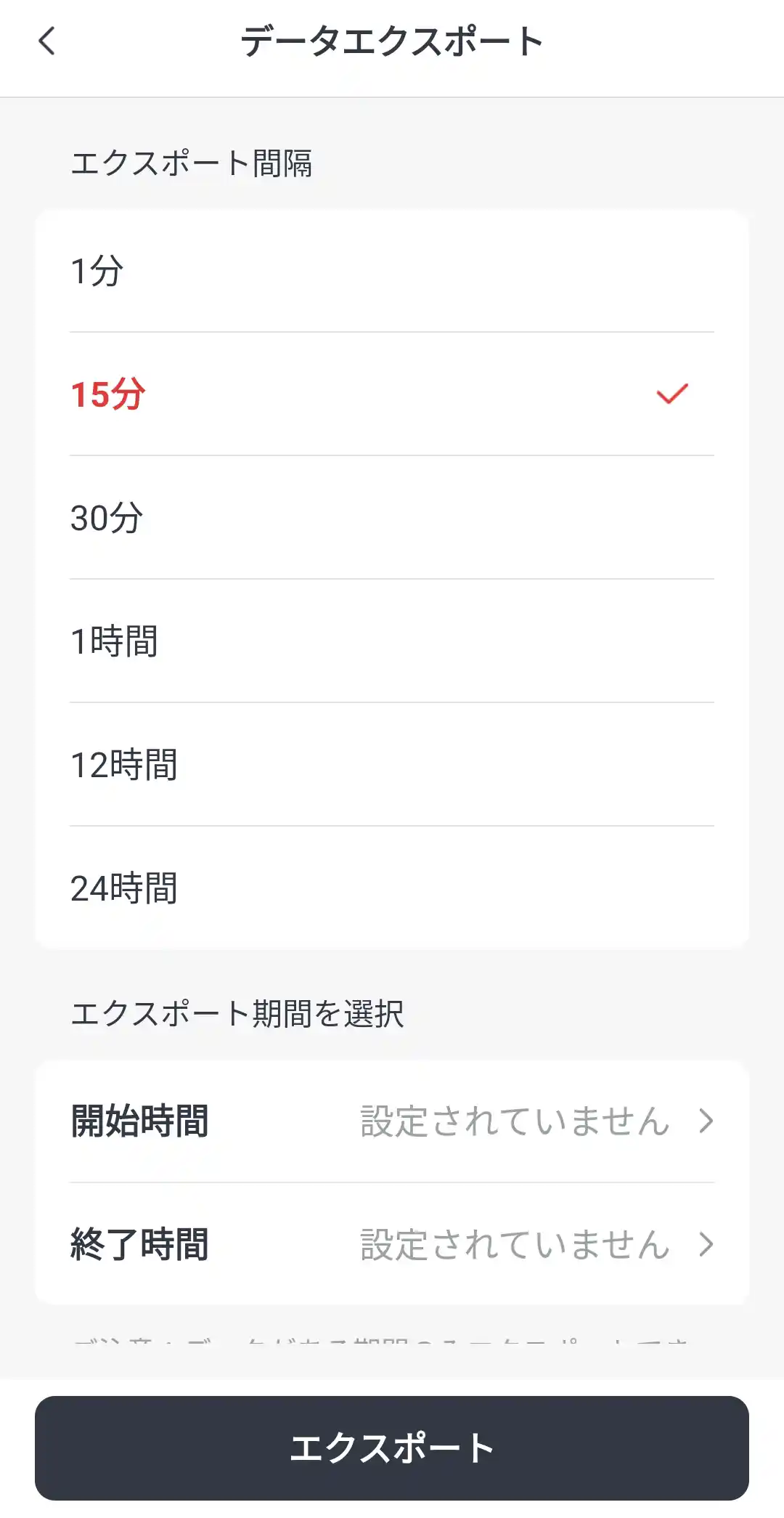Select the 1分 export interval
Viewport: 784px width, 1518px height.
click(392, 271)
